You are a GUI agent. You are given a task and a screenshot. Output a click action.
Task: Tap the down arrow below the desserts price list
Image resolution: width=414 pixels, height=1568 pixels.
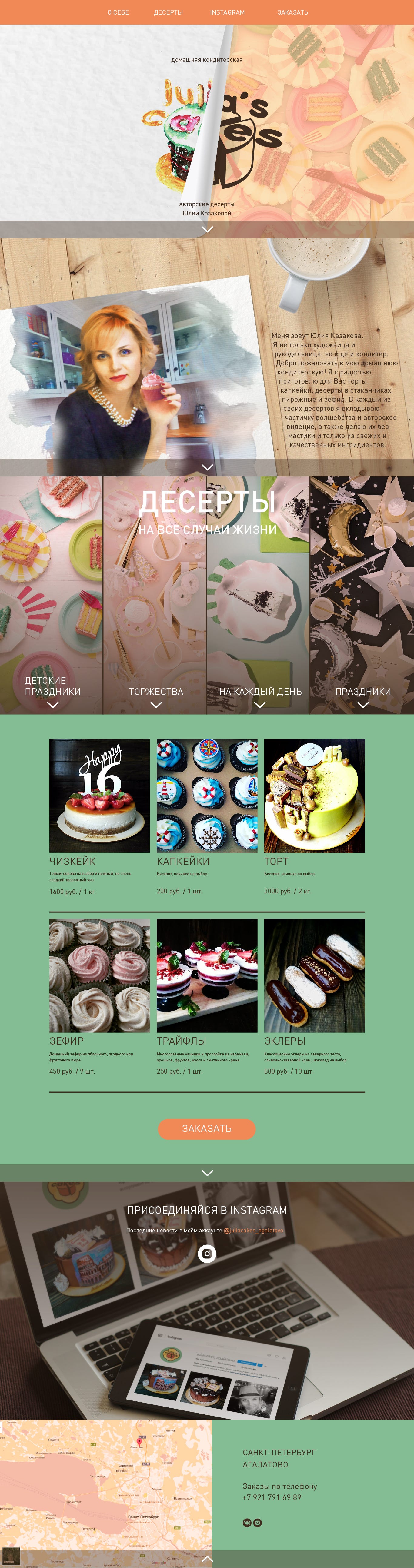[207, 1172]
